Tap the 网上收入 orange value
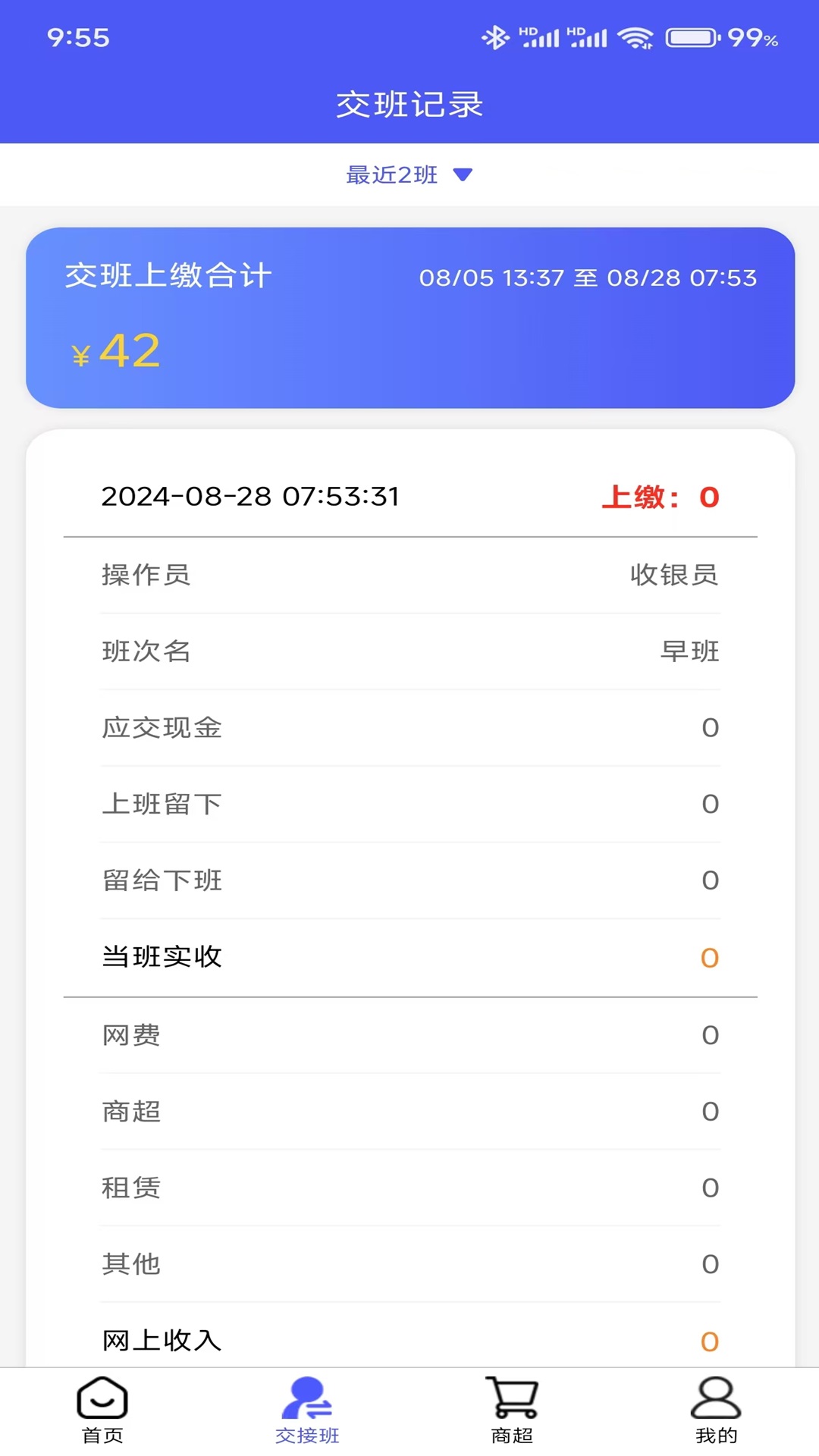The image size is (819, 1456). 708,1339
